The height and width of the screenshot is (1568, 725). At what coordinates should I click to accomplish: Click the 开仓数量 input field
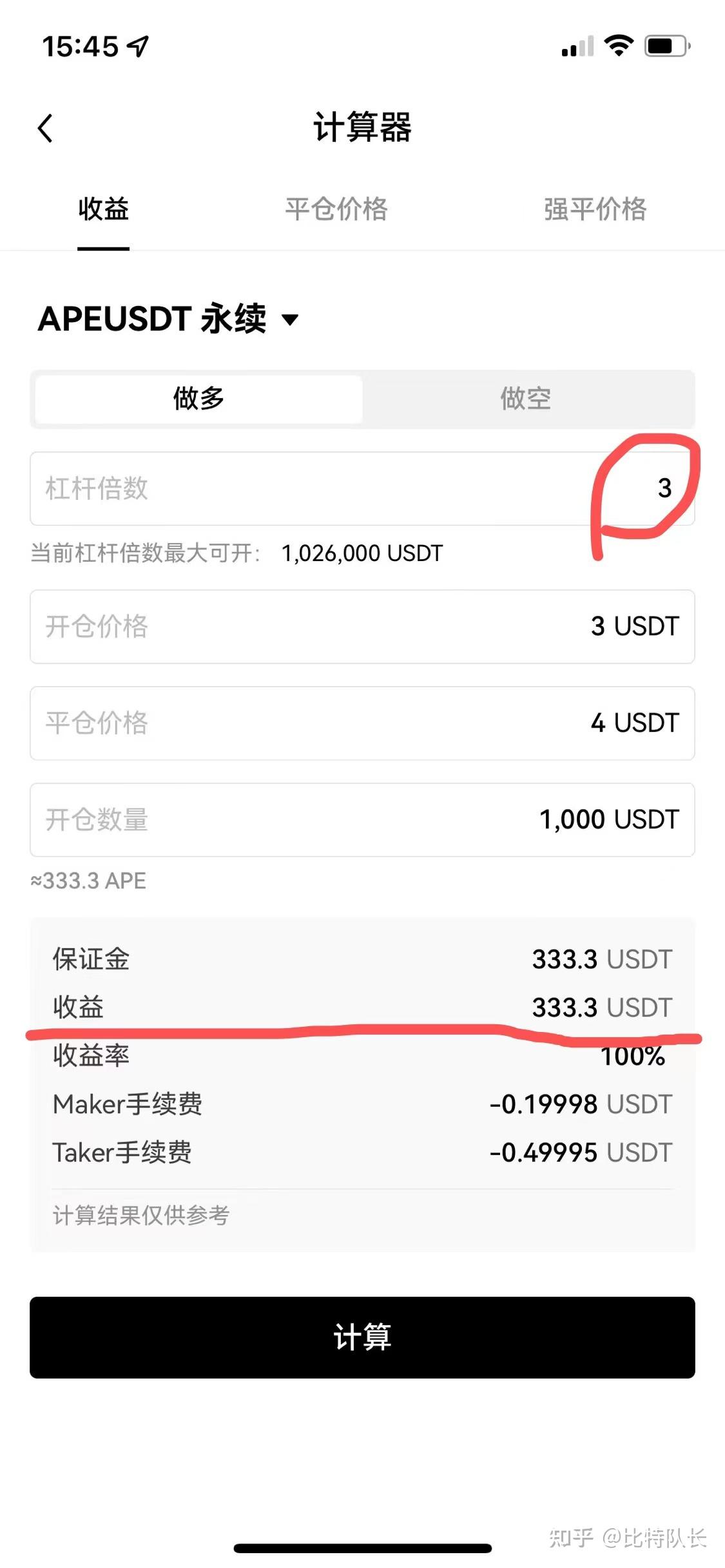(361, 821)
